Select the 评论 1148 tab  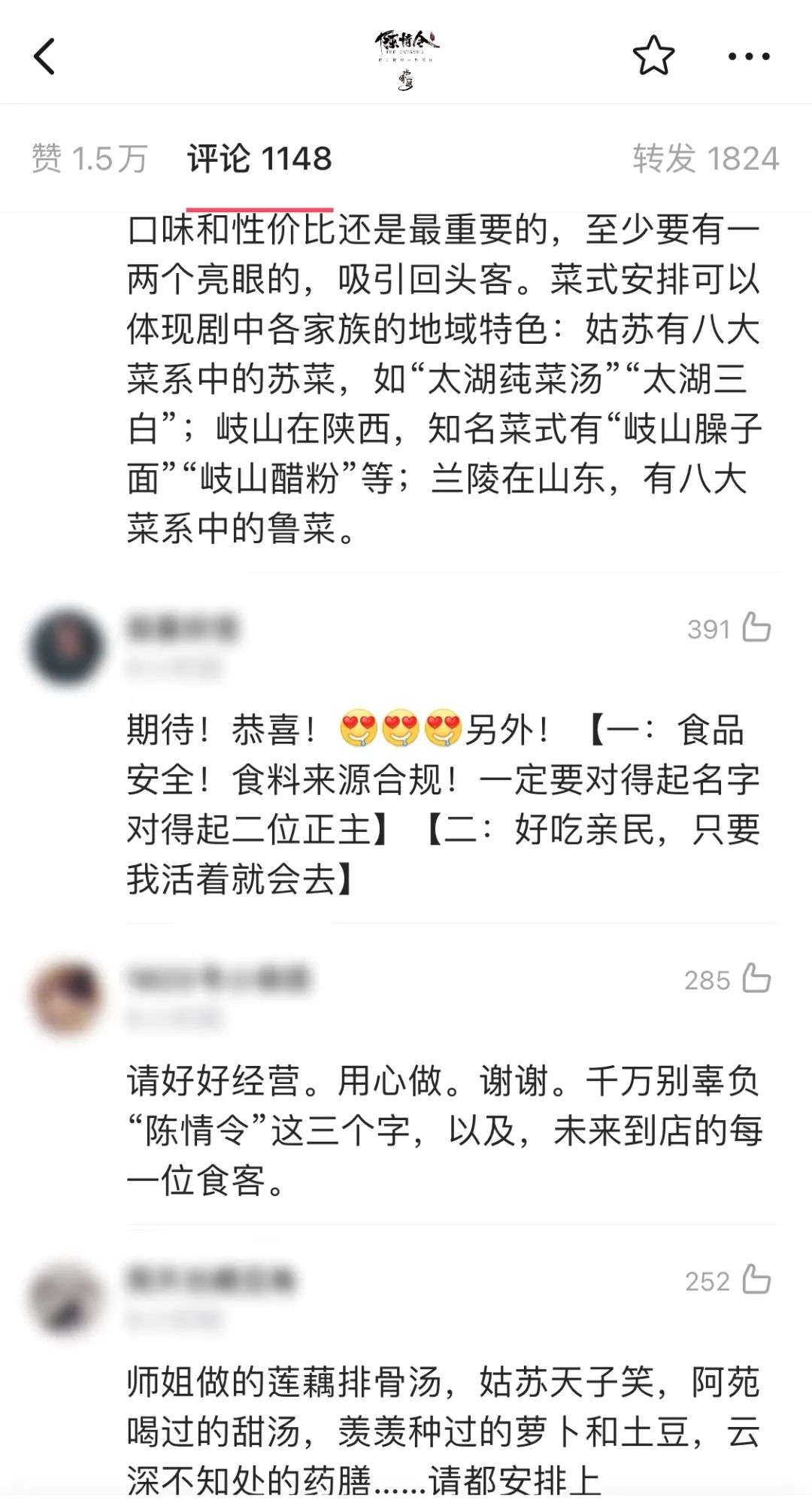coord(259,159)
